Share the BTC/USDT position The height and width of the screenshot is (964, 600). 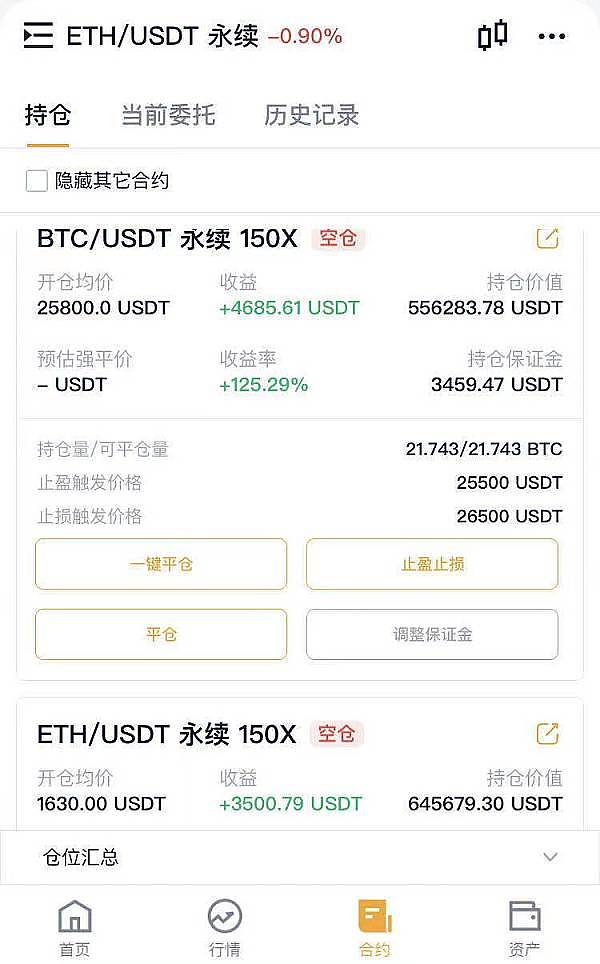[x=547, y=238]
